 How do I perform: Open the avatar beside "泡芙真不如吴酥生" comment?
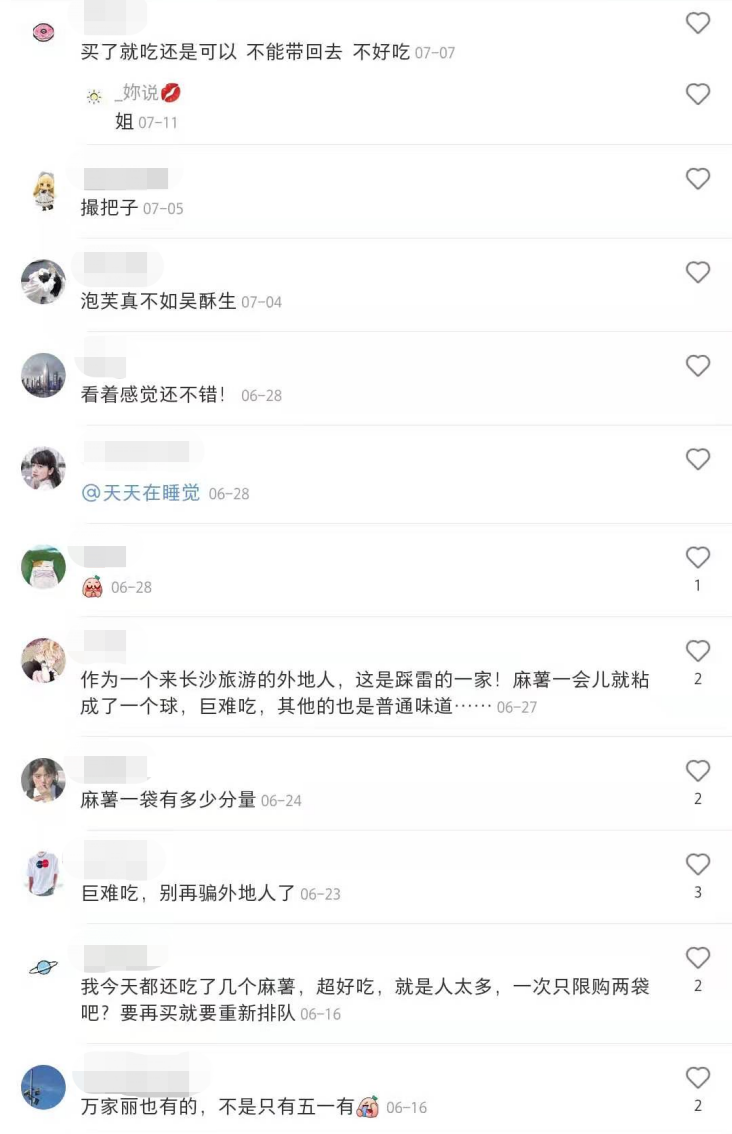pos(43,282)
